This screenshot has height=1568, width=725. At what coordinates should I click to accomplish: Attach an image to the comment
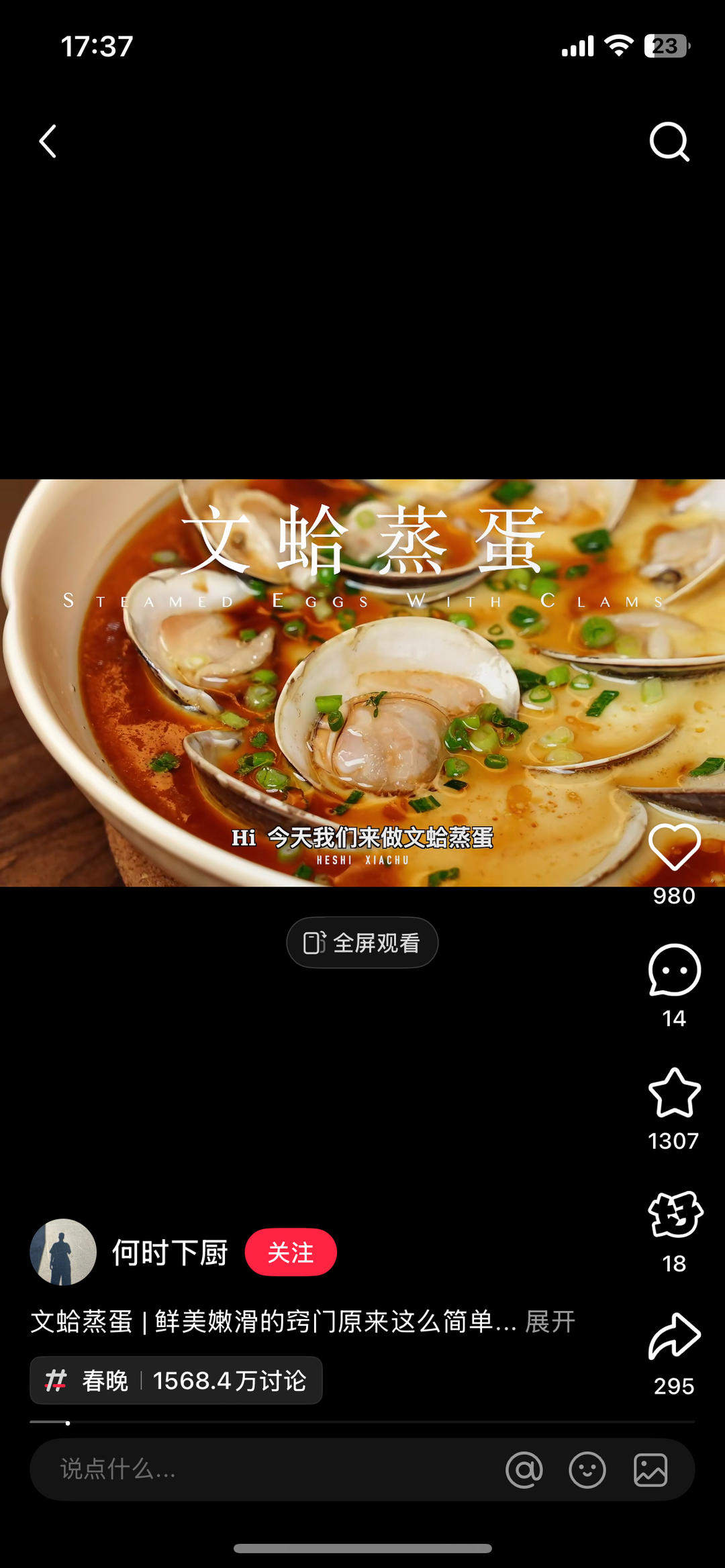[650, 1470]
